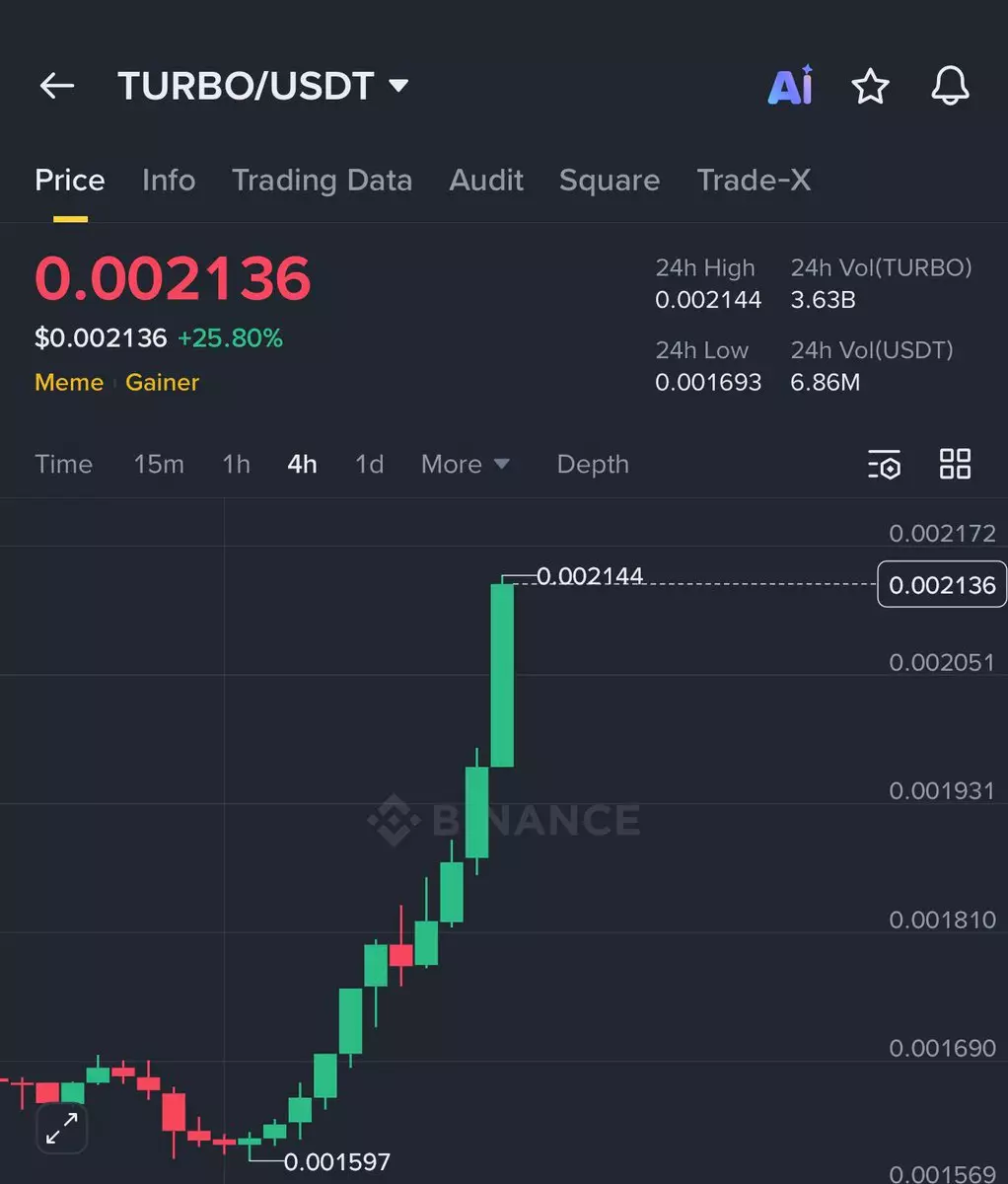Open the Trade-X tab

coord(754,181)
